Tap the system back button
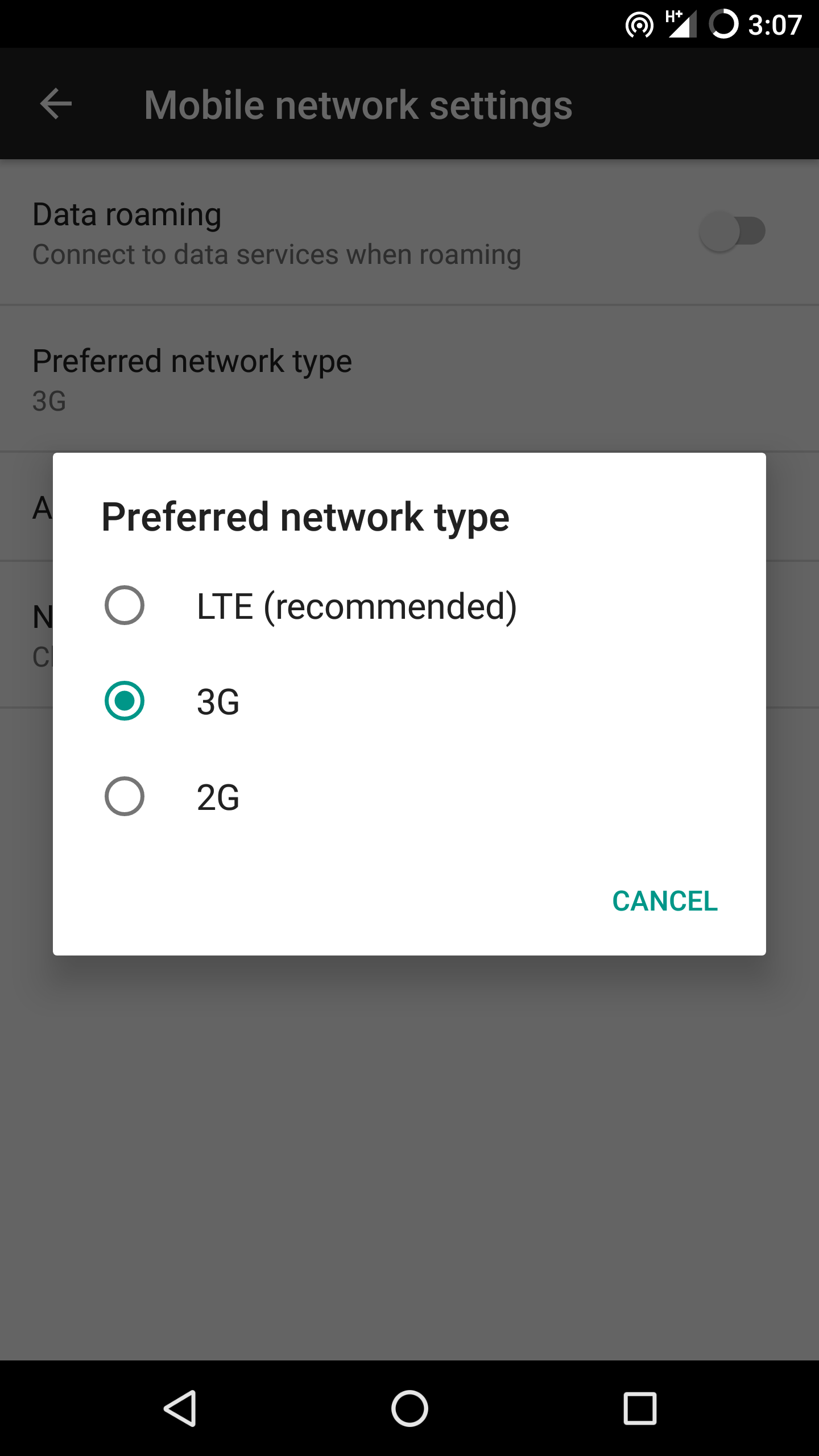The height and width of the screenshot is (1456, 819). [181, 1408]
